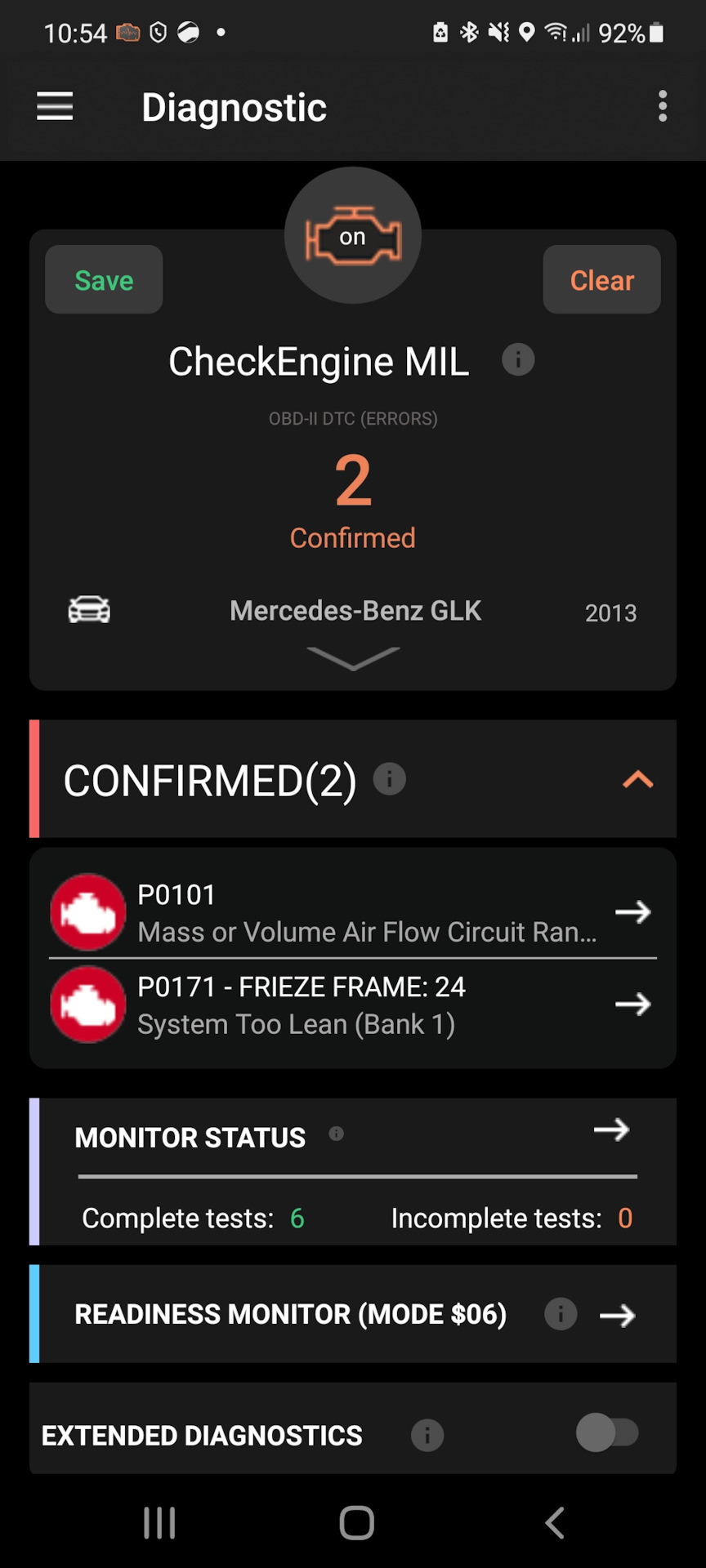Screen dimensions: 706x1568
Task: Show info about Extended Diagnostics
Action: point(427,1435)
